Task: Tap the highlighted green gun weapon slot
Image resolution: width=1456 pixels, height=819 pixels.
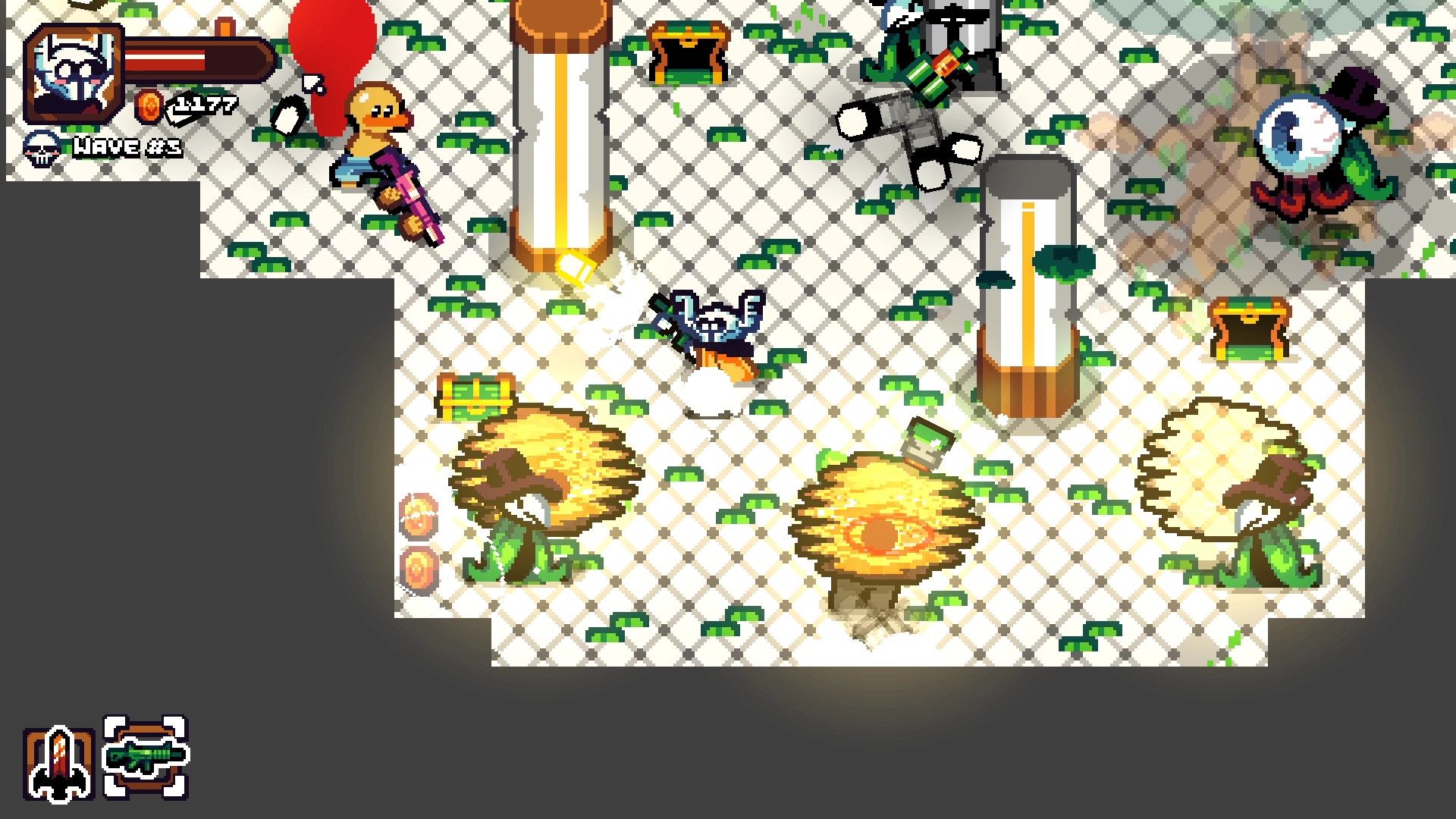Action: pos(145,757)
